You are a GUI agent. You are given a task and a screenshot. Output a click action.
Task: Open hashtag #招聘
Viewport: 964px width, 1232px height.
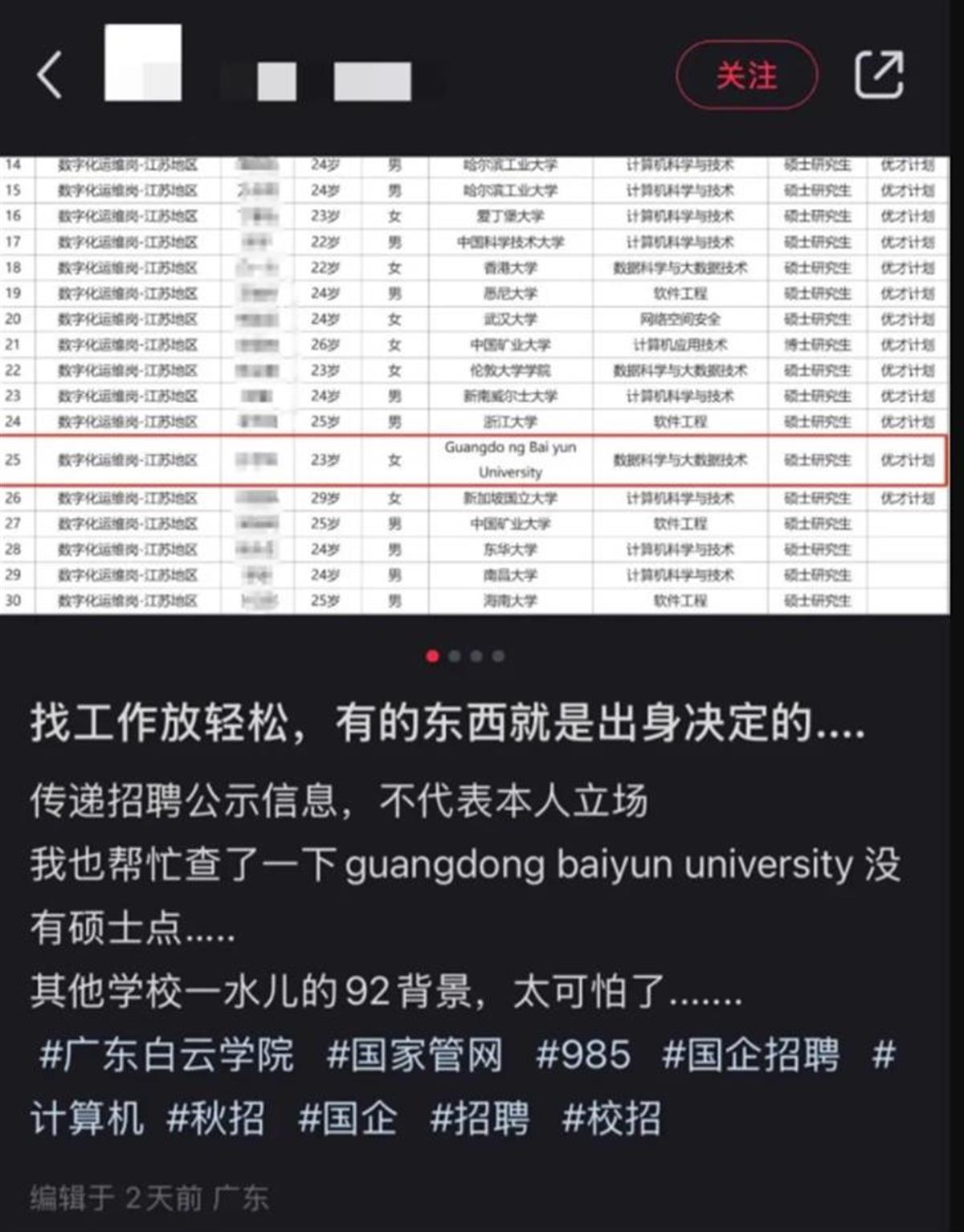click(480, 1118)
